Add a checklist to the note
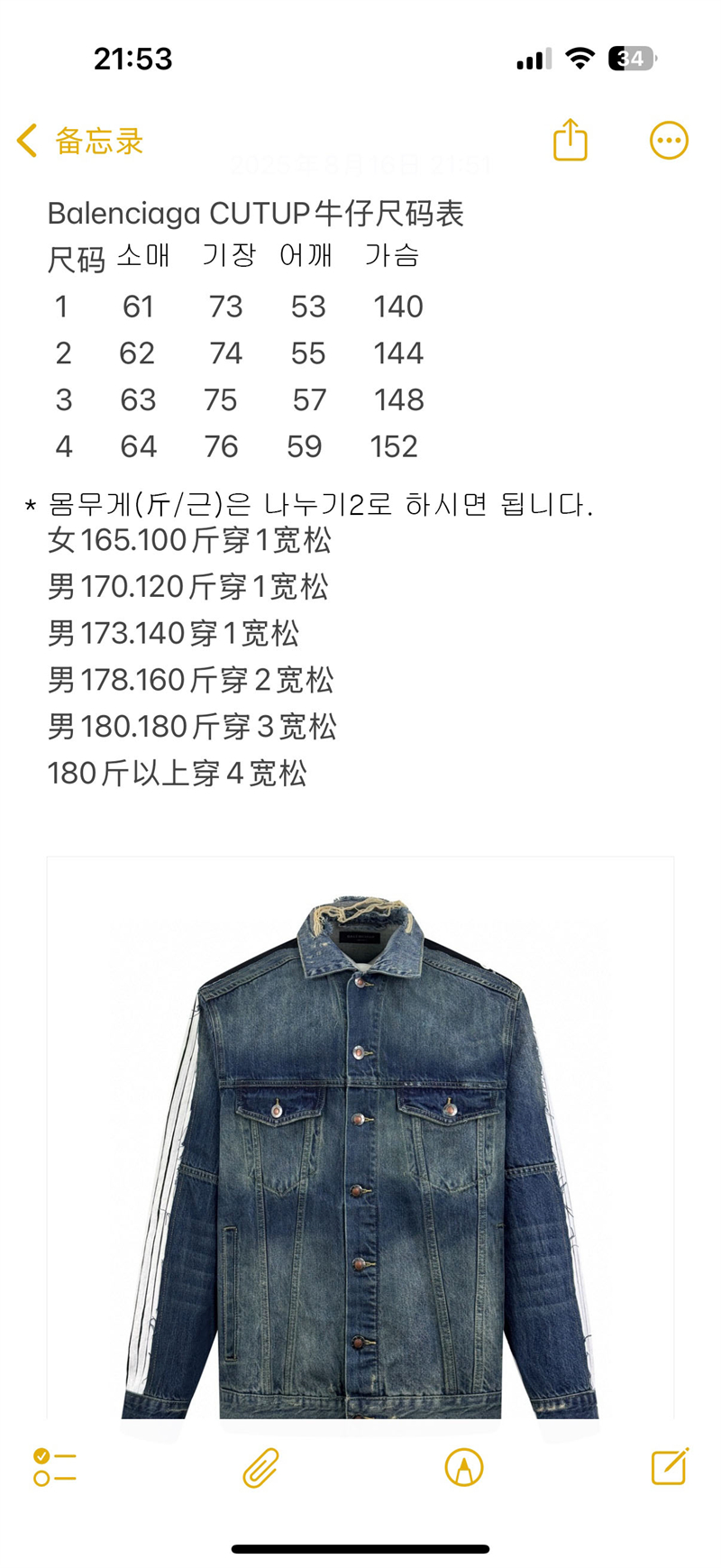Image resolution: width=721 pixels, height=1568 pixels. pyautogui.click(x=54, y=1467)
